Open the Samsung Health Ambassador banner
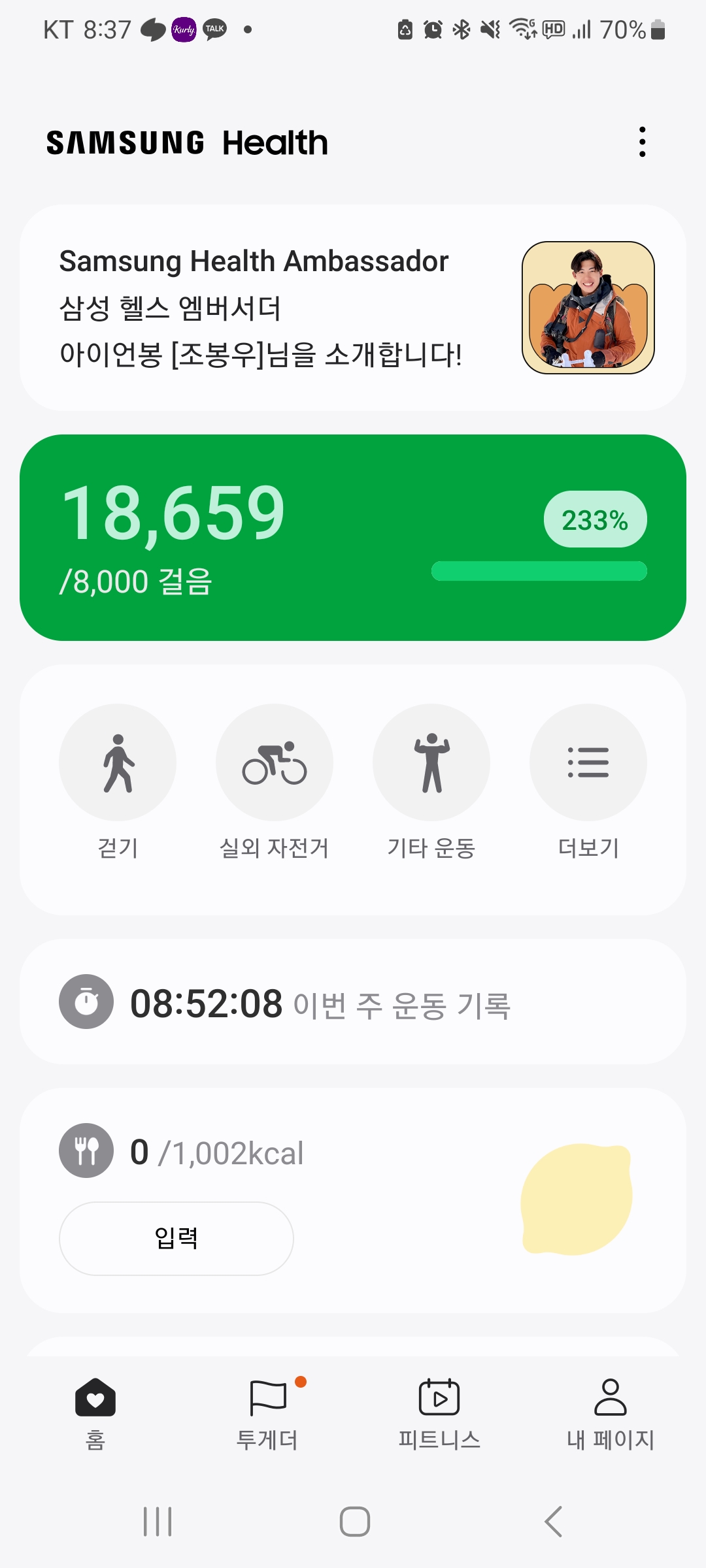Viewport: 706px width, 1568px height. point(353,308)
